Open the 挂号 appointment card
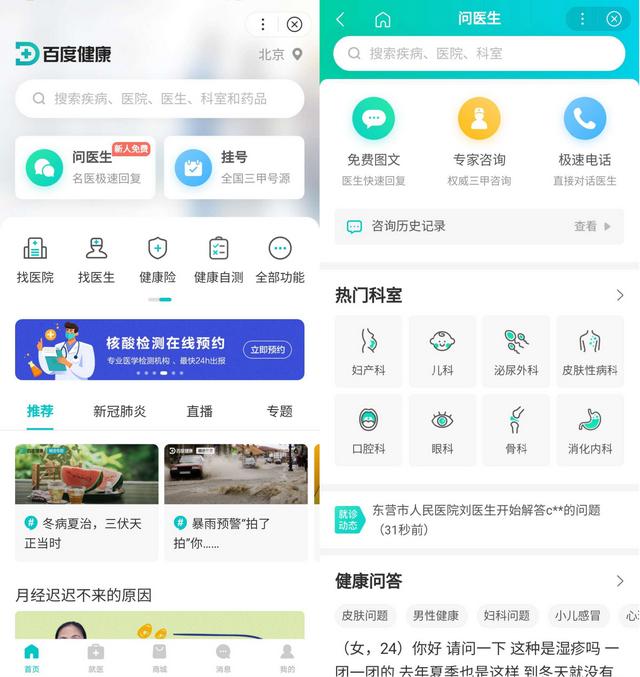The image size is (640, 677). pos(234,167)
